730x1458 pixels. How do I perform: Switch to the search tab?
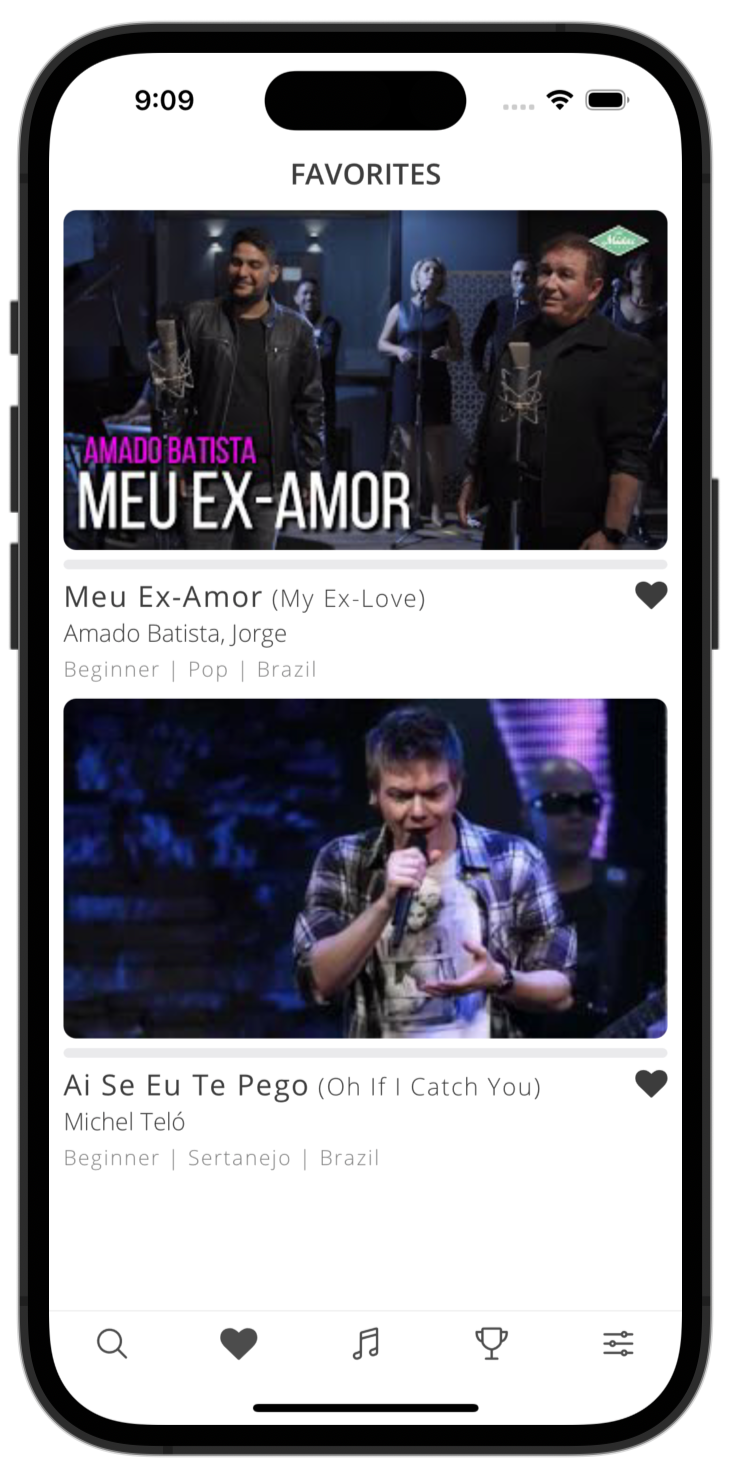(x=112, y=1343)
